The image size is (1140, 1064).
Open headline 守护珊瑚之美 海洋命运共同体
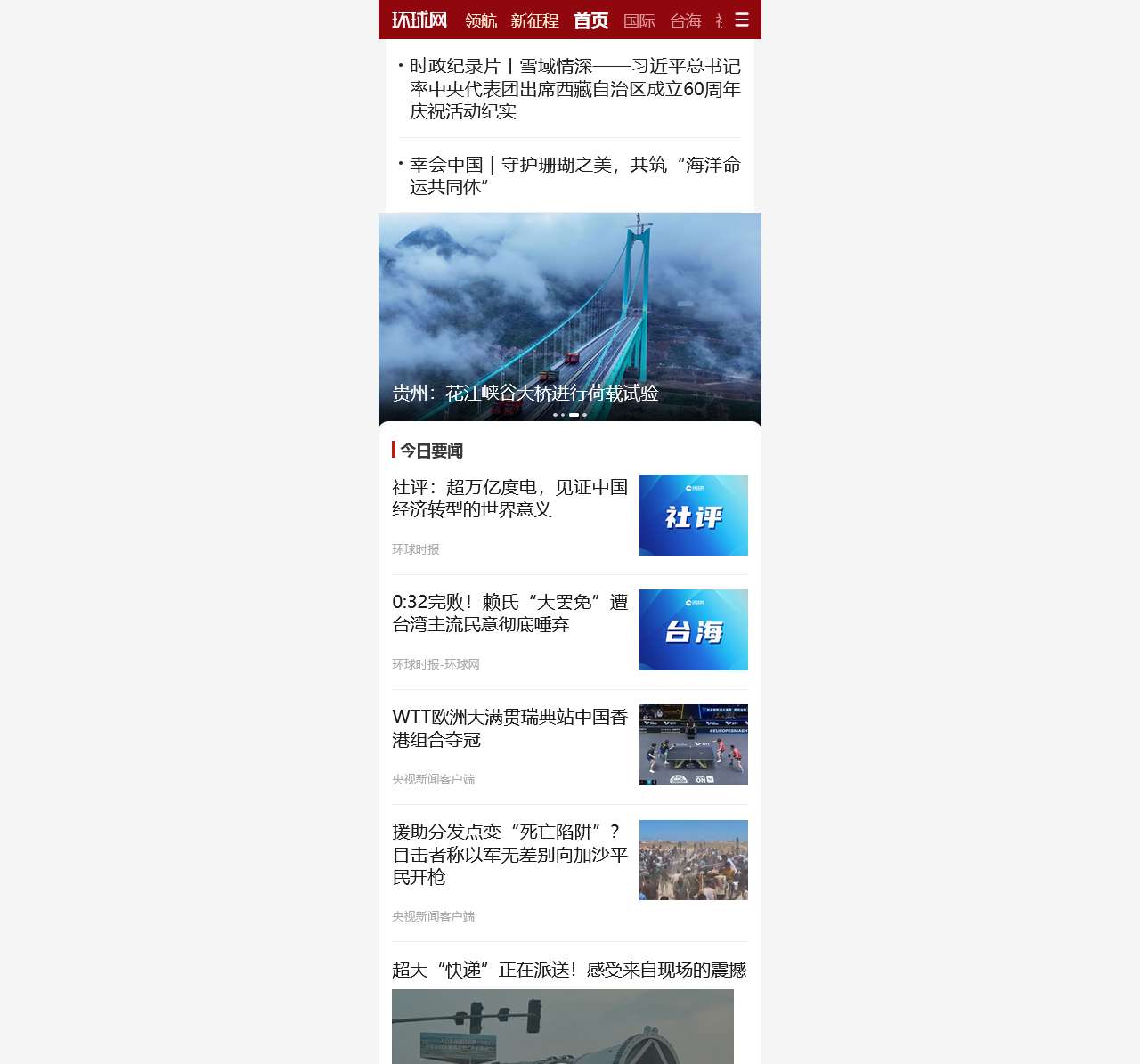pyautogui.click(x=574, y=175)
